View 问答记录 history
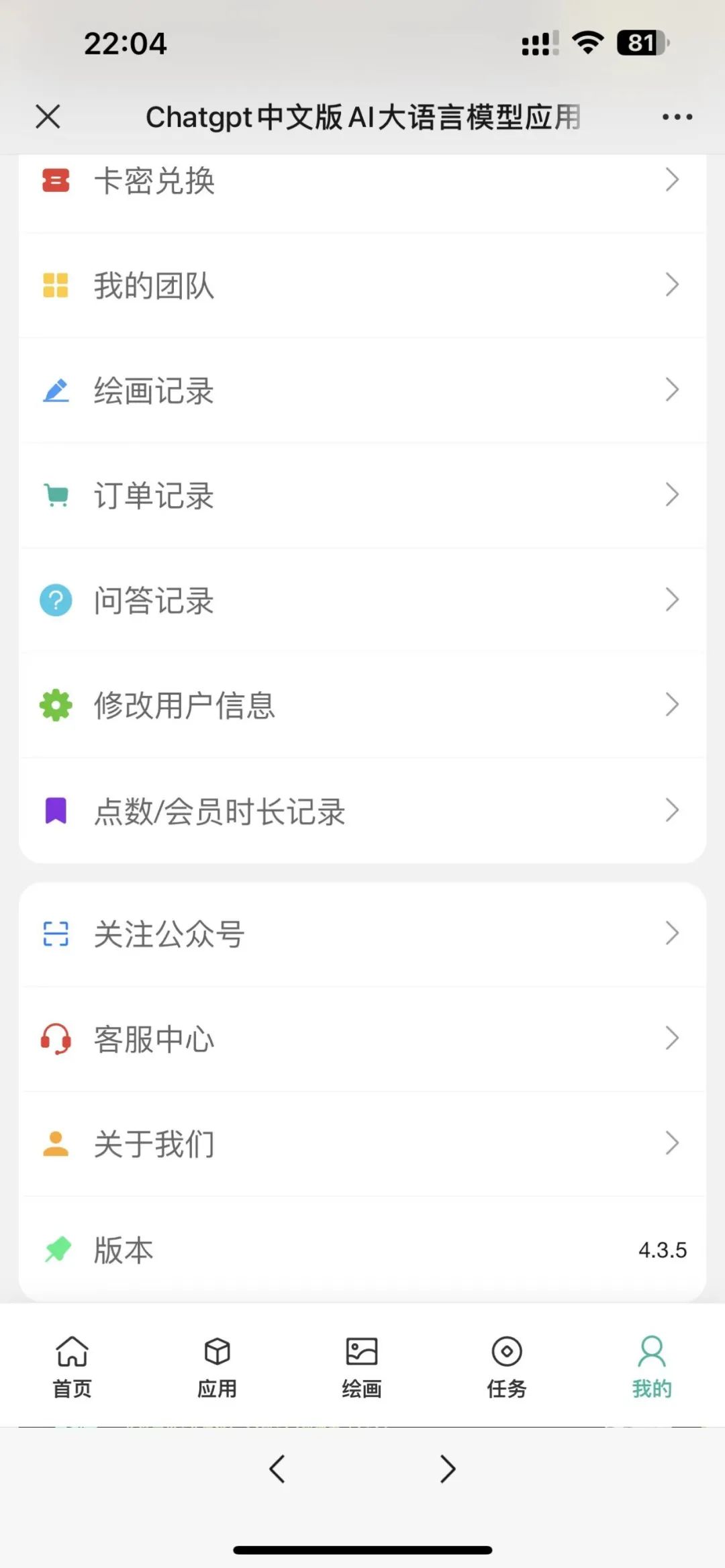725x1568 pixels. click(x=362, y=600)
